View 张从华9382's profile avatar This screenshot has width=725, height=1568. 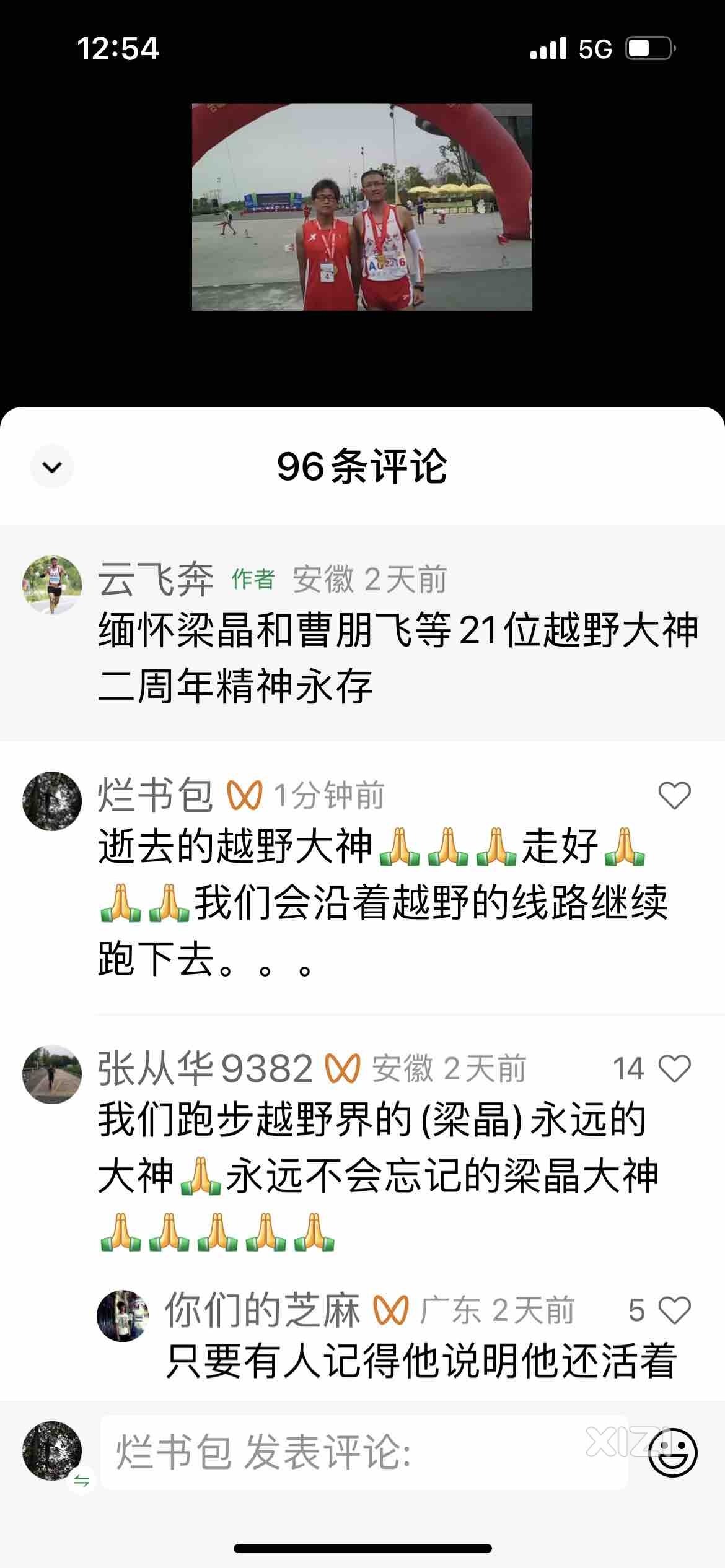(52, 1075)
